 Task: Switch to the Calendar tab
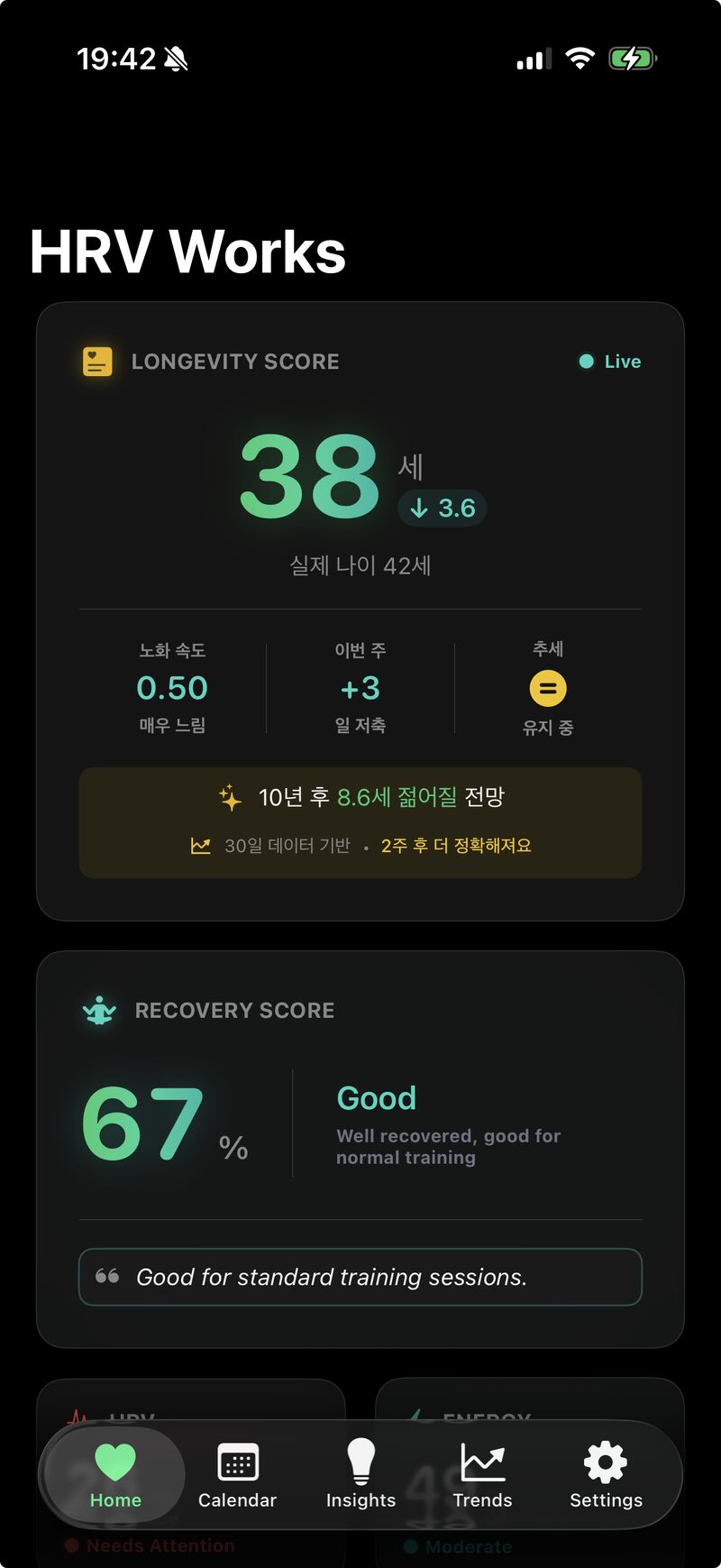(x=237, y=1474)
